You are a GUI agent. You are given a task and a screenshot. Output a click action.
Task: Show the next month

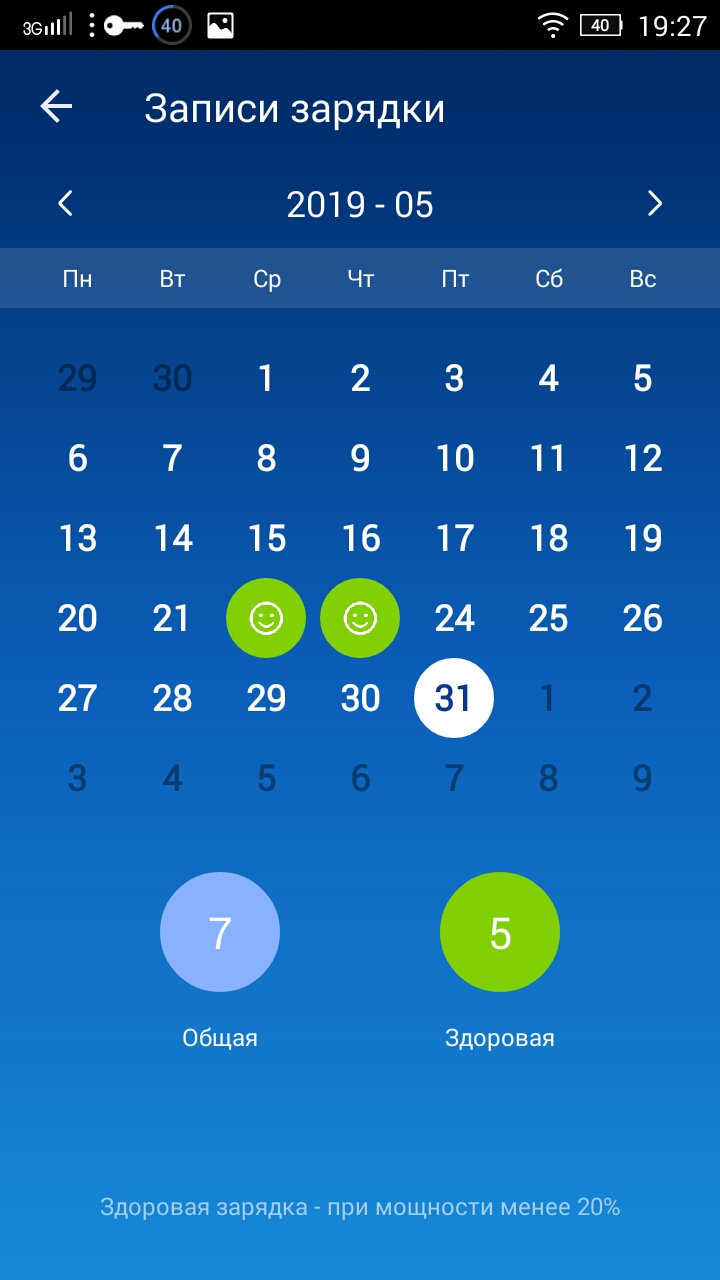[655, 204]
